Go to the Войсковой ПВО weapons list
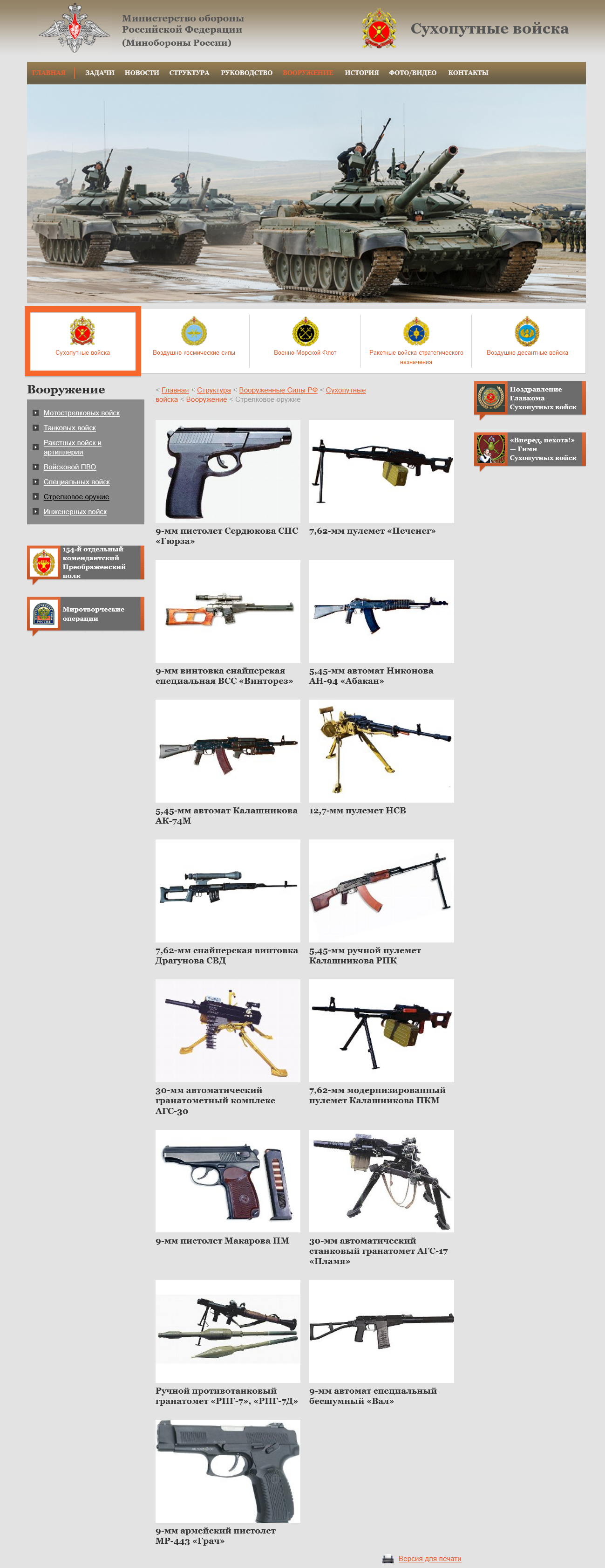 pos(69,468)
